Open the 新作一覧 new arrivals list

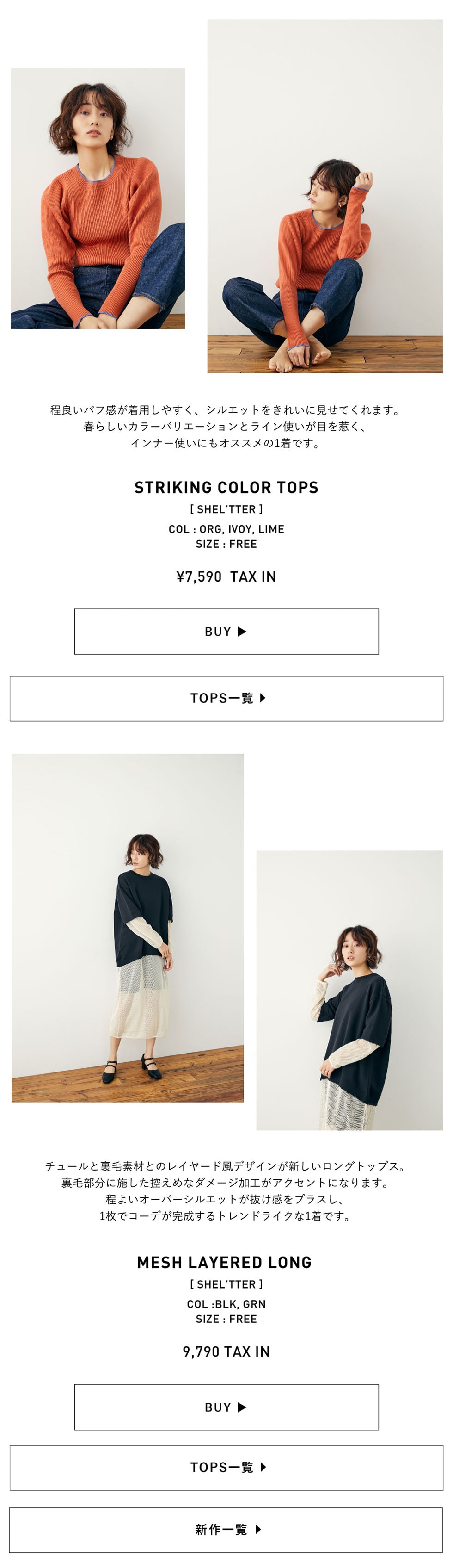[x=226, y=1529]
